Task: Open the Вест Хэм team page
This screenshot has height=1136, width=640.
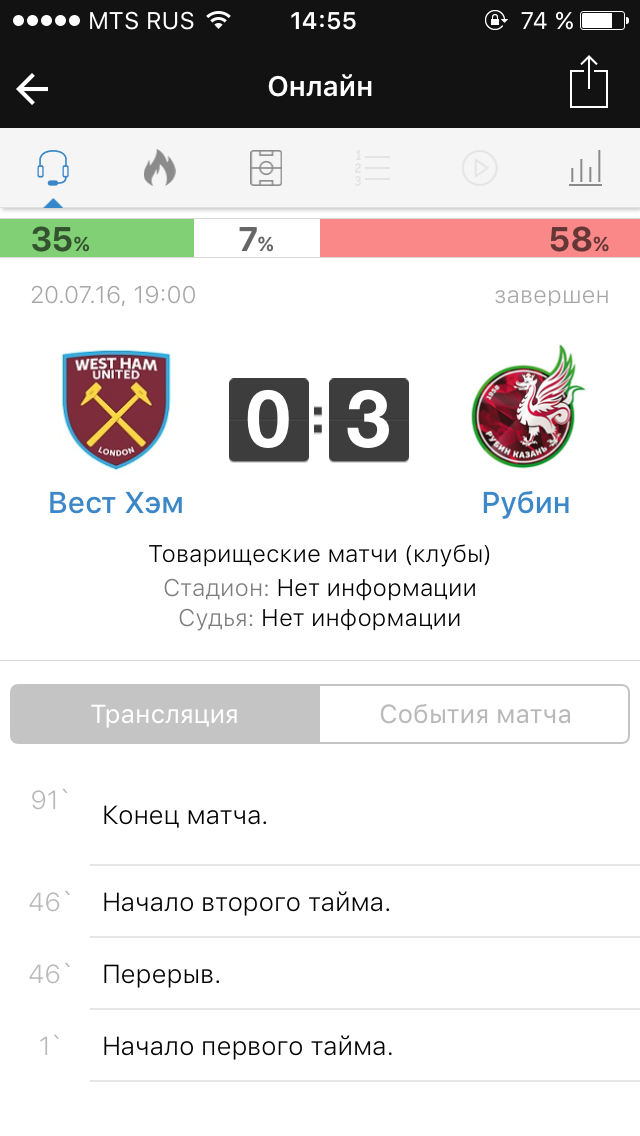Action: [116, 503]
